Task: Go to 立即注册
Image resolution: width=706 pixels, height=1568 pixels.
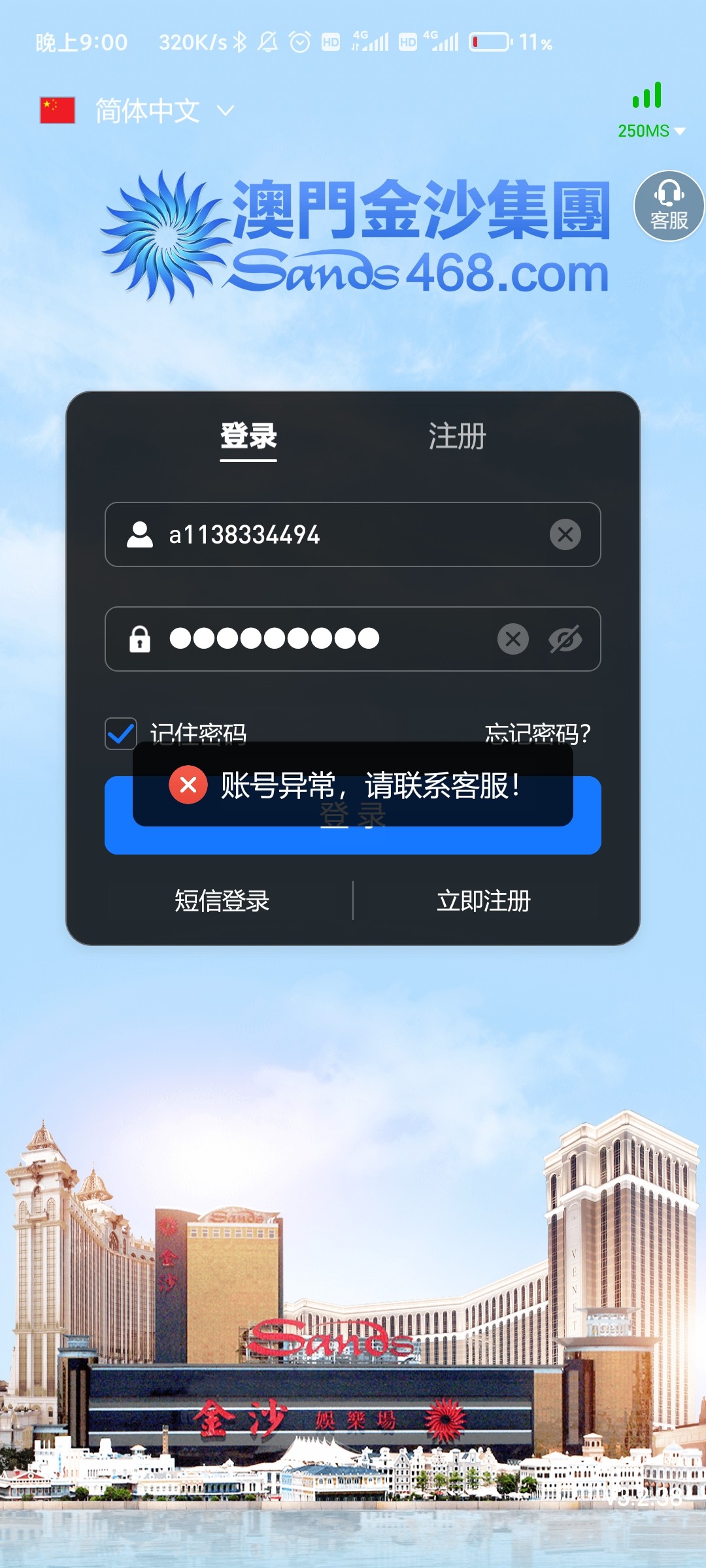Action: pos(484,901)
